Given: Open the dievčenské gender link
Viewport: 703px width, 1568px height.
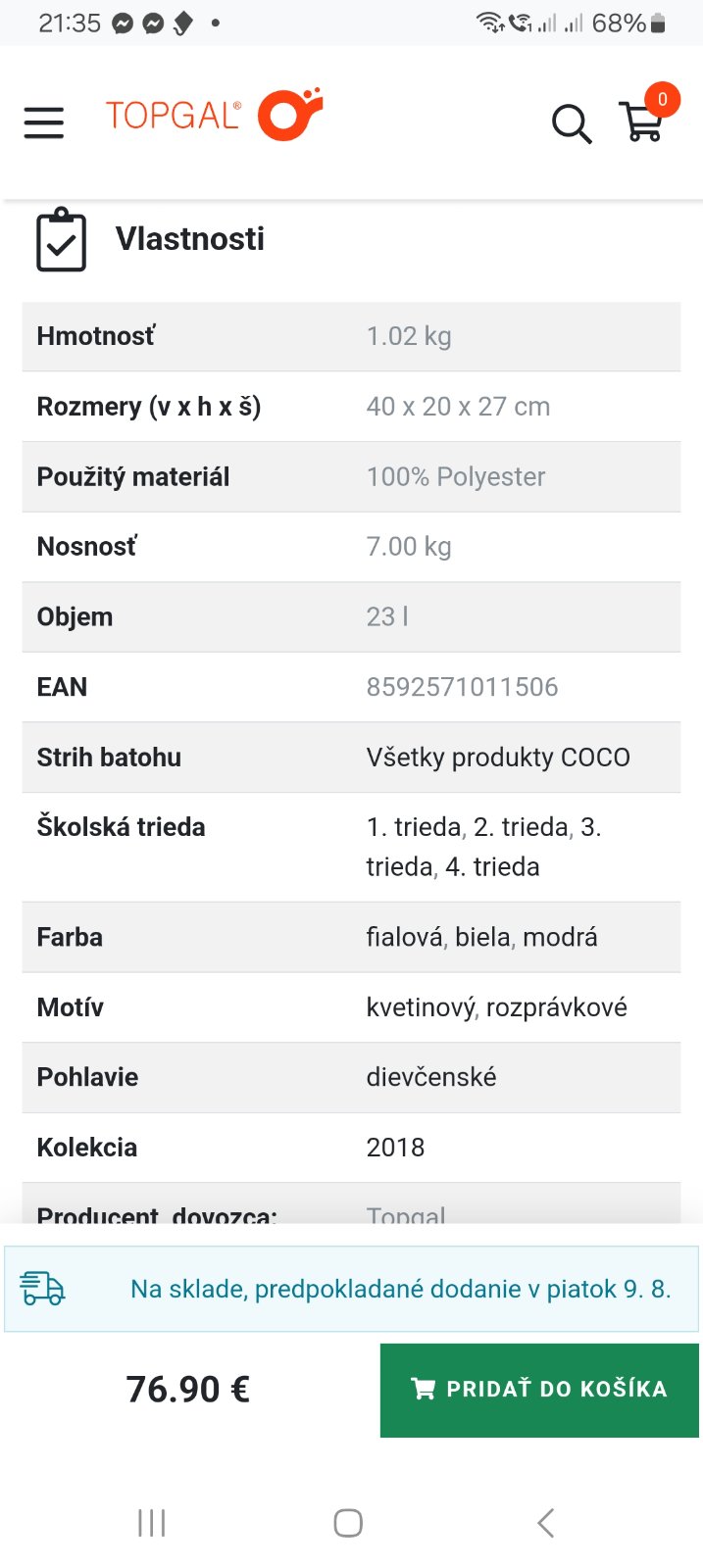Looking at the screenshot, I should click(x=431, y=1077).
